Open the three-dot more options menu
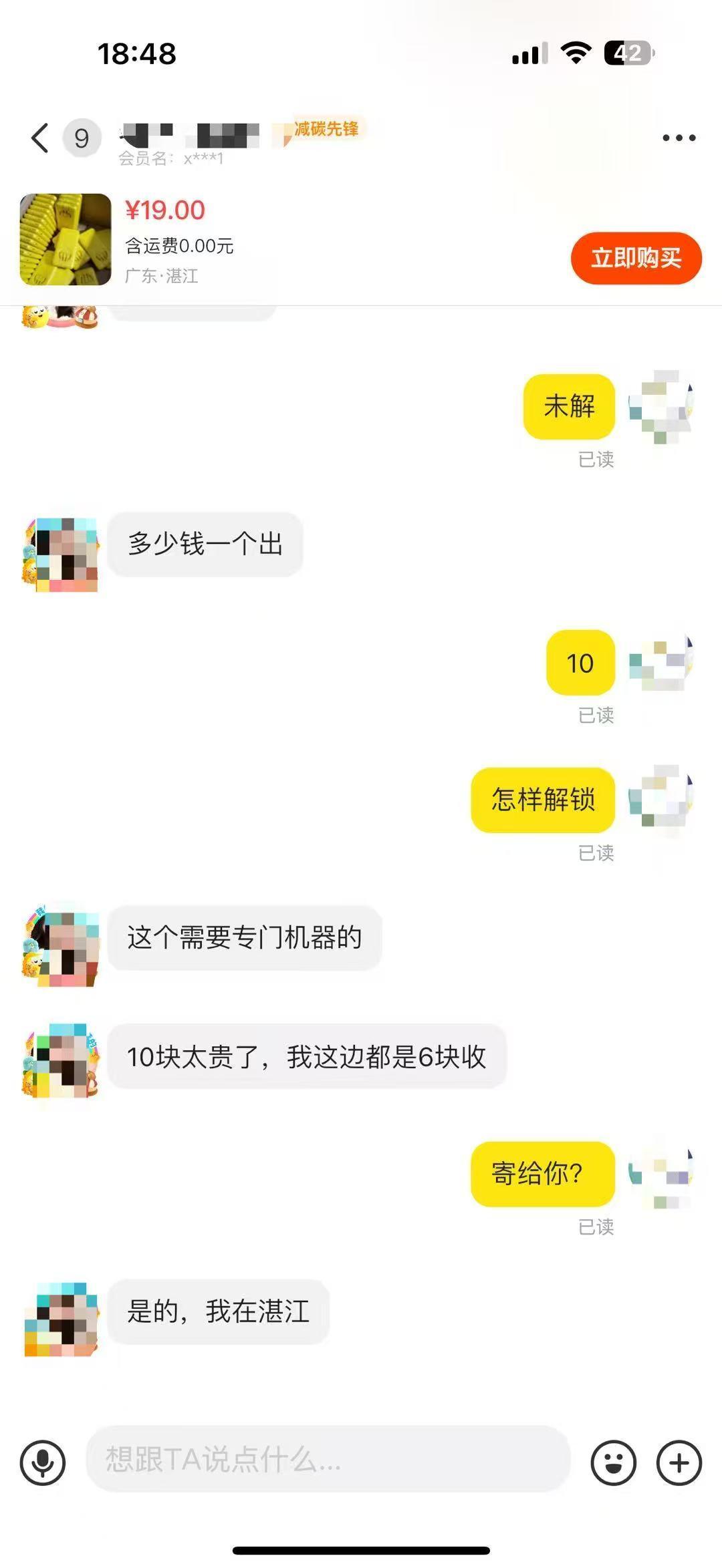722x1568 pixels. pyautogui.click(x=679, y=138)
